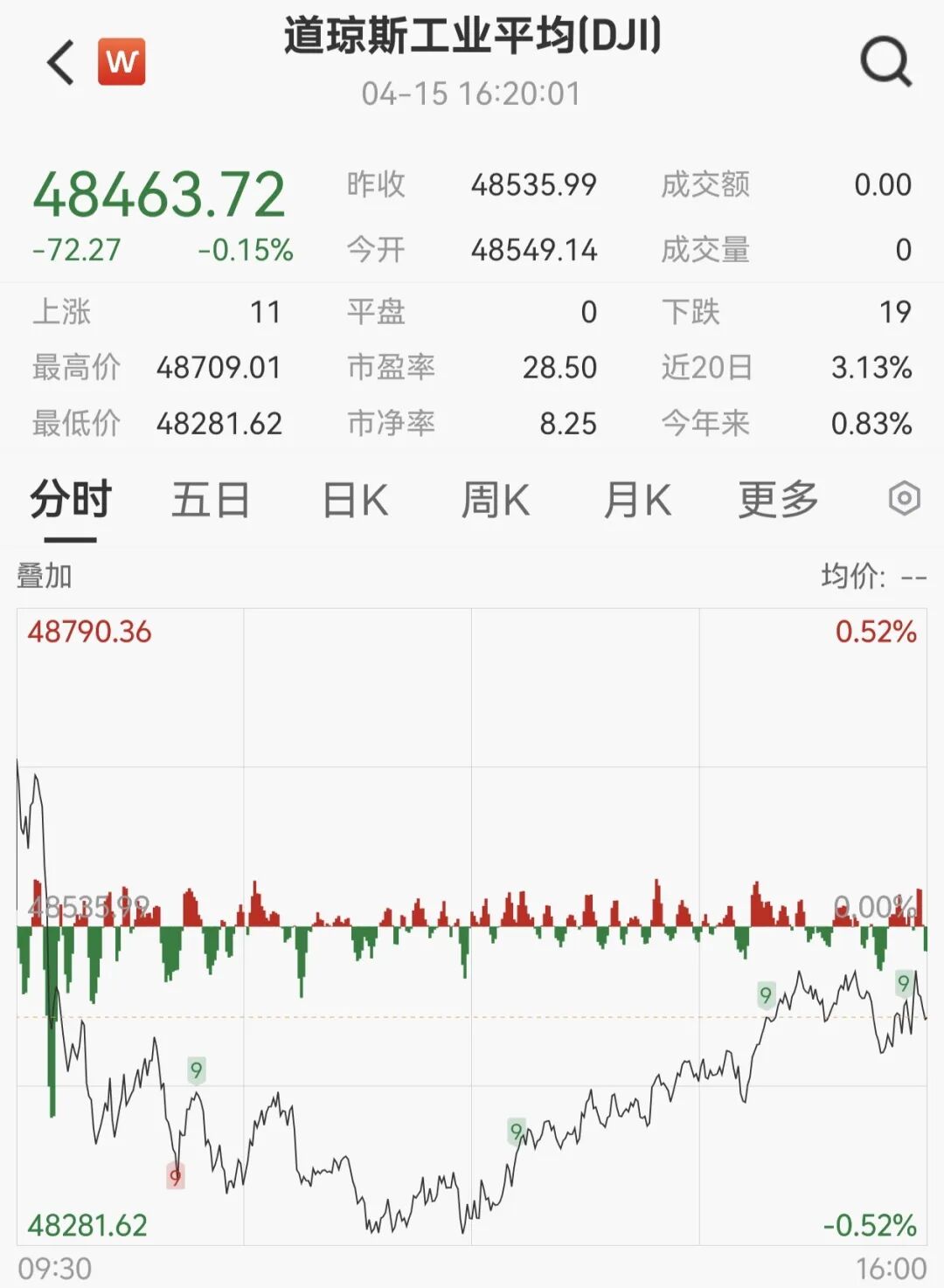Tap the 叠加 overlay option
This screenshot has width=944, height=1288.
pos(44,576)
